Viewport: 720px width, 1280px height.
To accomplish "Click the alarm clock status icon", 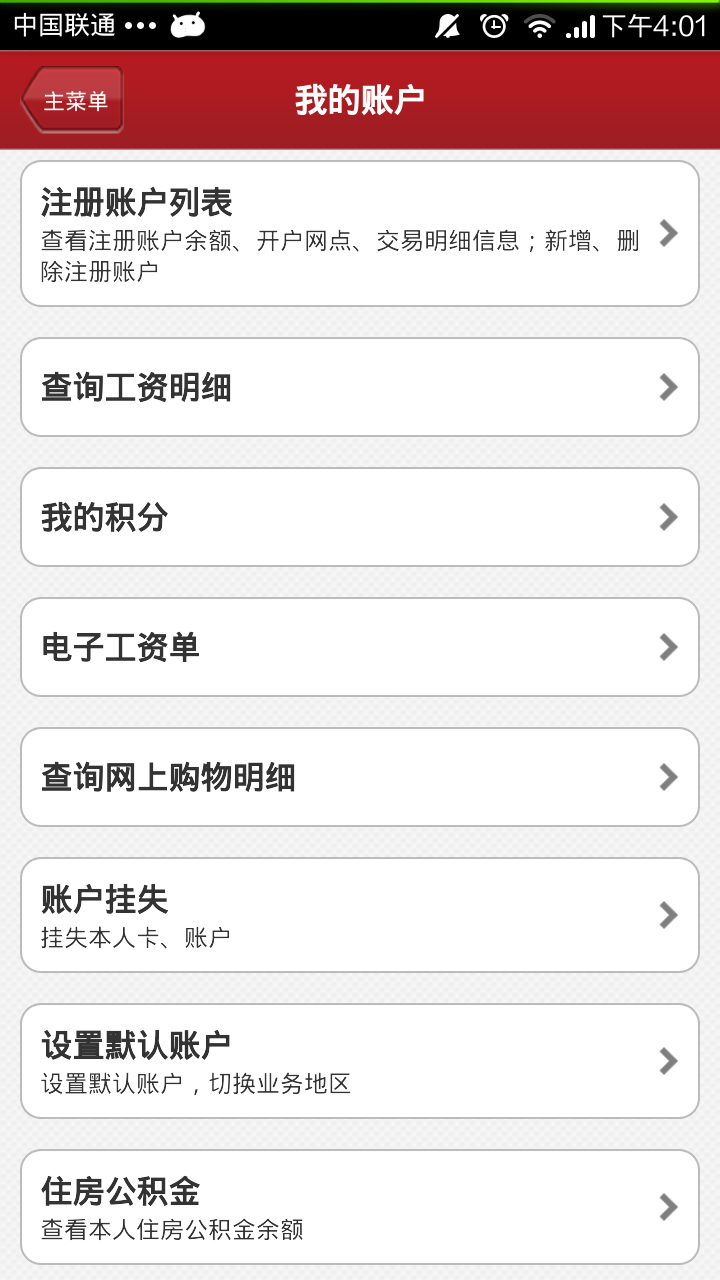I will [x=492, y=25].
